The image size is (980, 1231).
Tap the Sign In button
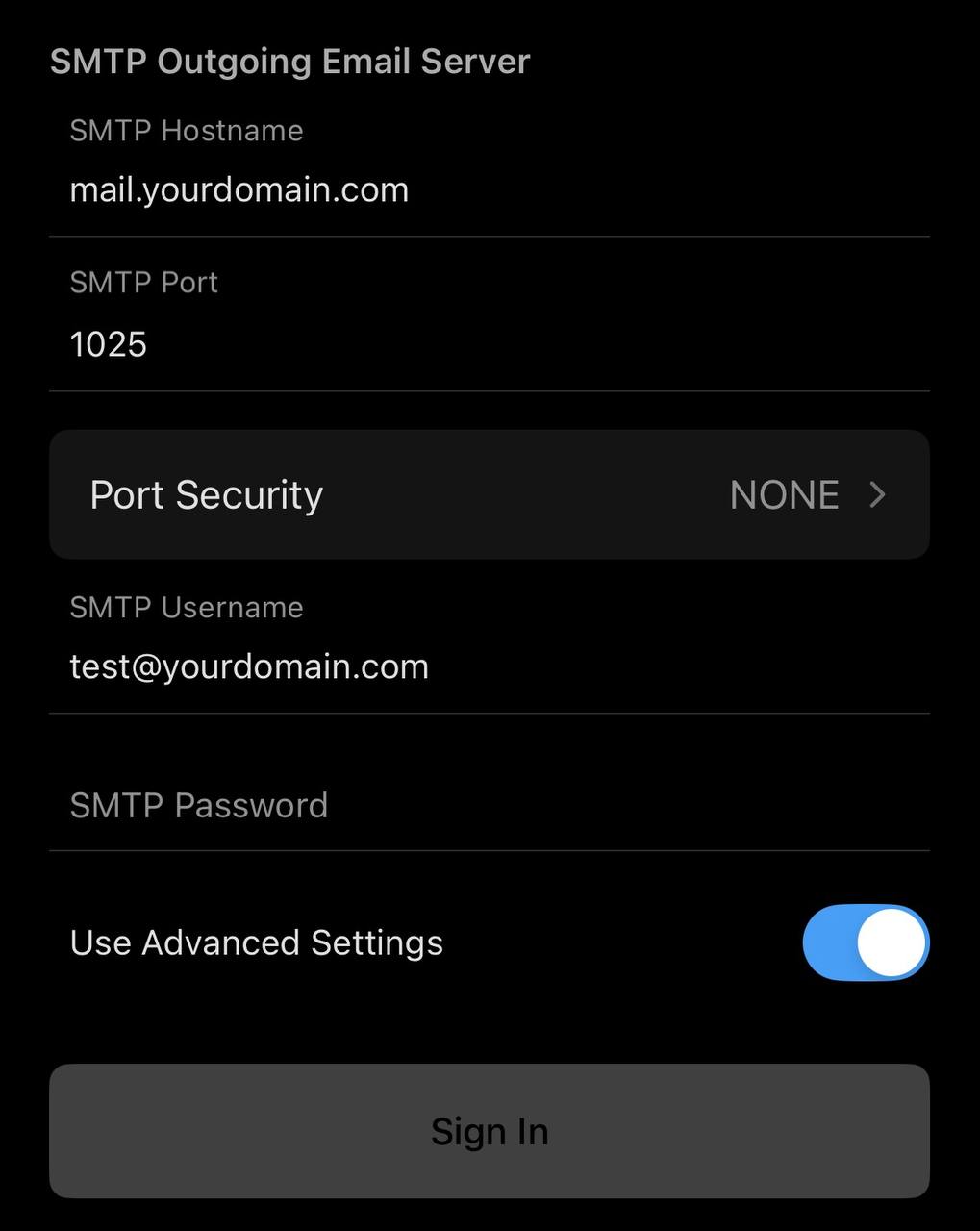tap(489, 1131)
